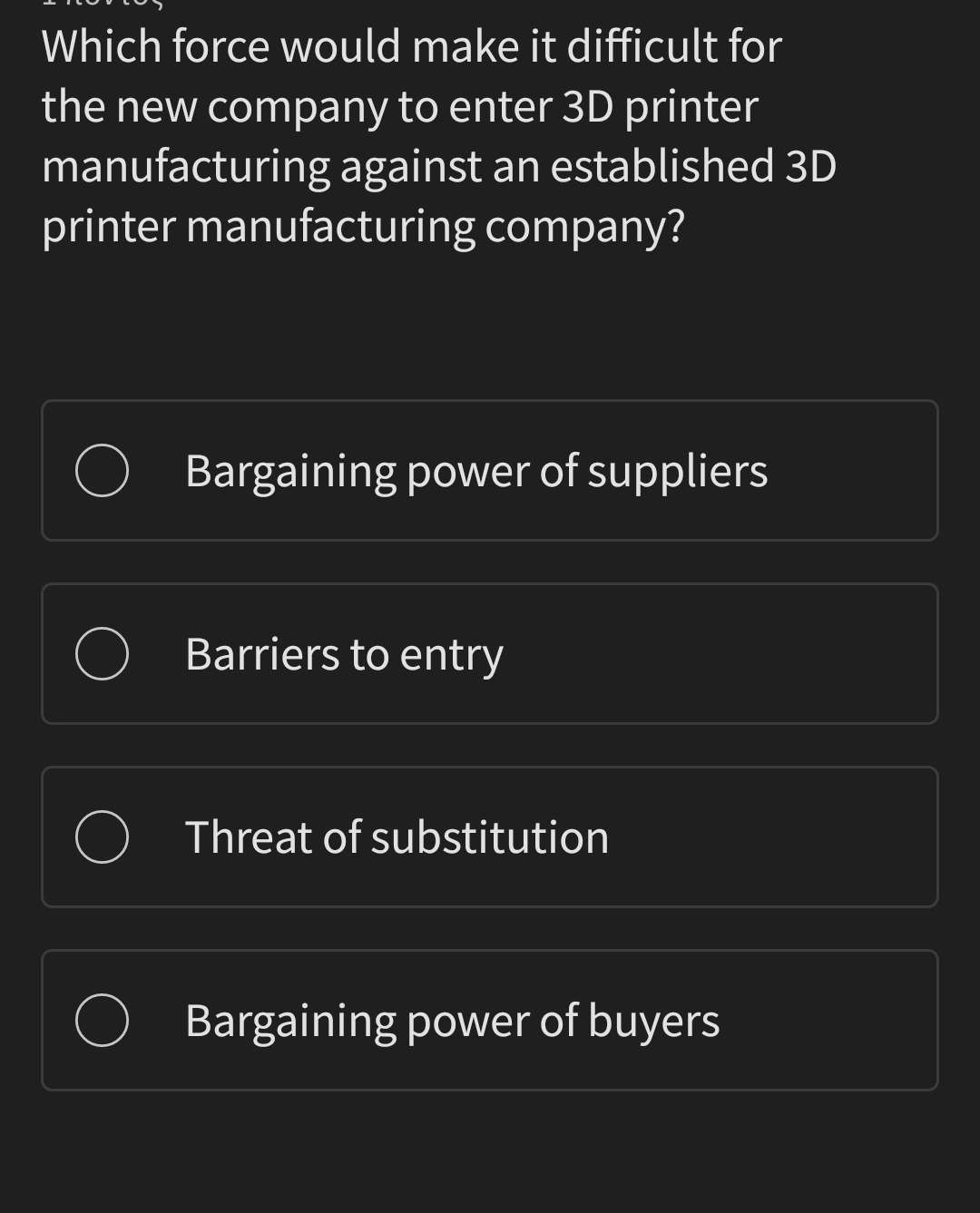Select the label text Barriers to entry
The image size is (980, 1213).
tap(344, 652)
